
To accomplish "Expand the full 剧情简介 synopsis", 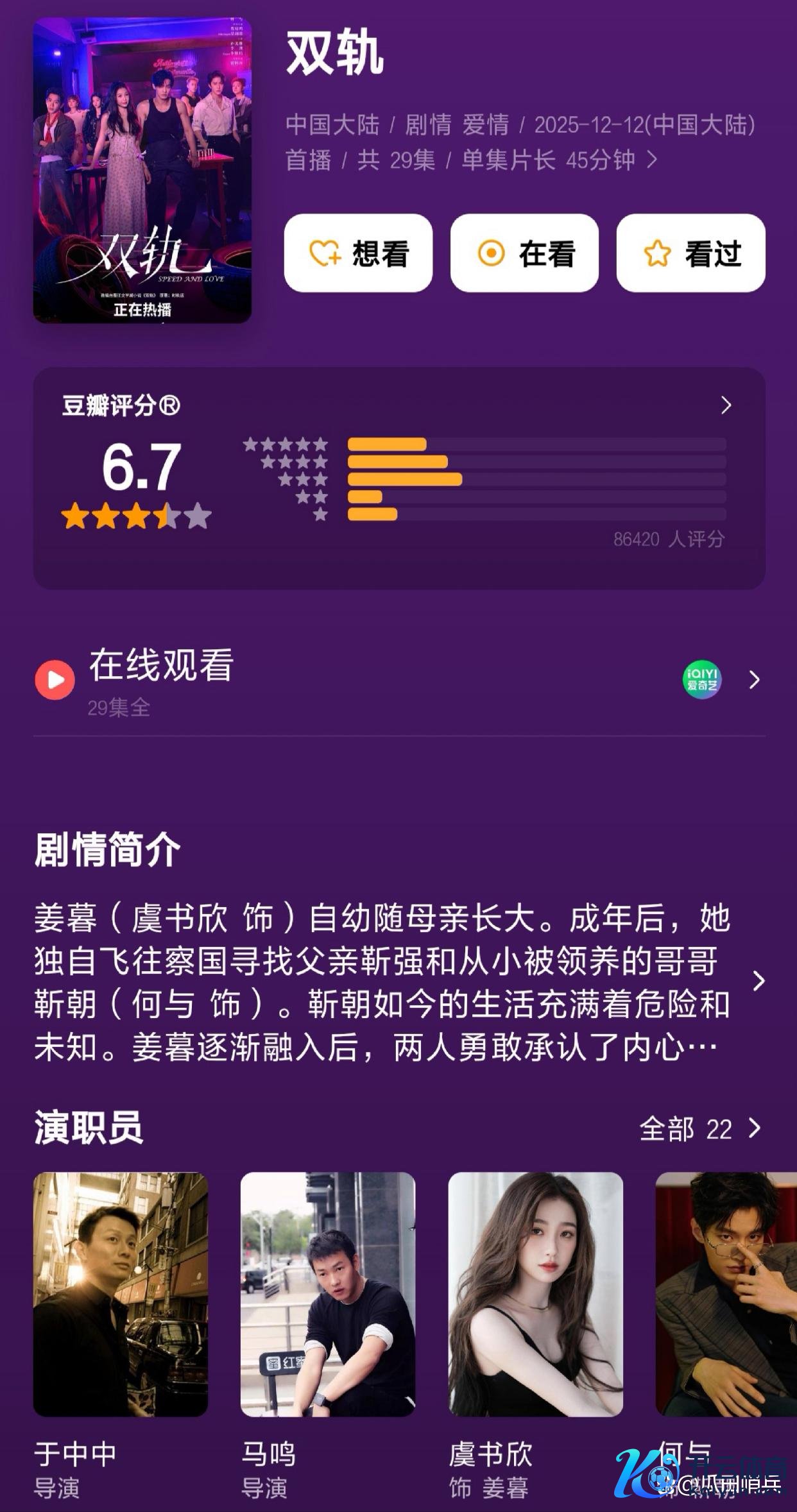I will point(758,981).
